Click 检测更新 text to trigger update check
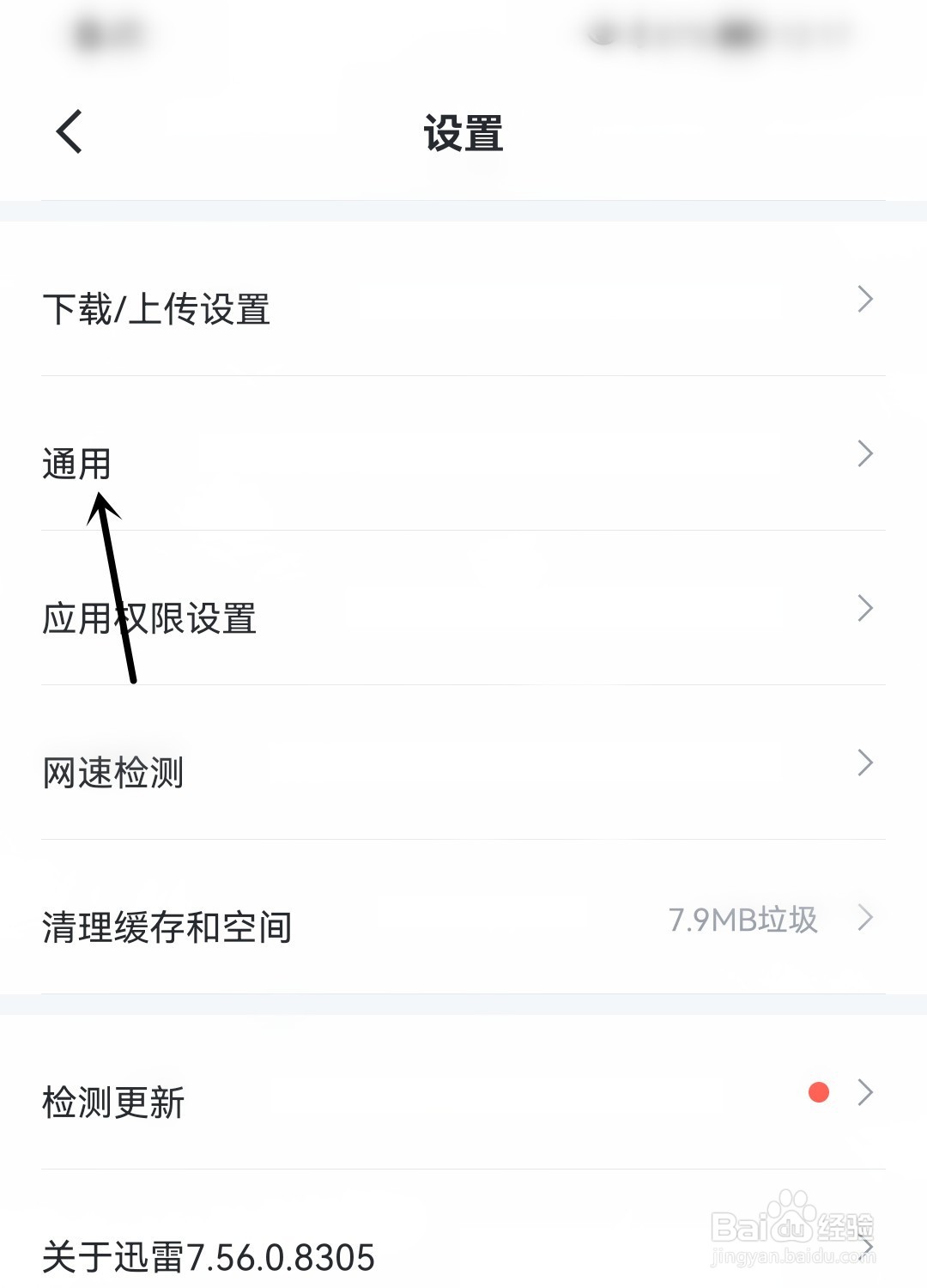This screenshot has height=1288, width=927. click(x=112, y=1103)
